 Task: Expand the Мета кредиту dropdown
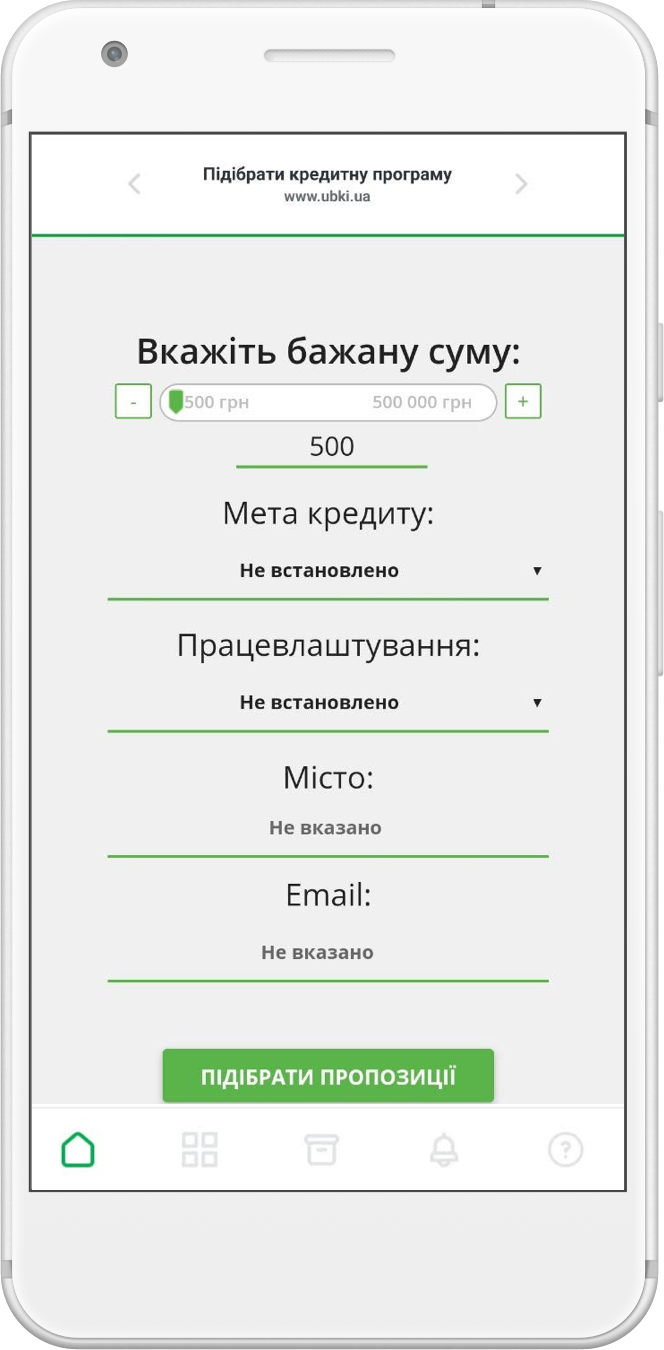[x=328, y=571]
